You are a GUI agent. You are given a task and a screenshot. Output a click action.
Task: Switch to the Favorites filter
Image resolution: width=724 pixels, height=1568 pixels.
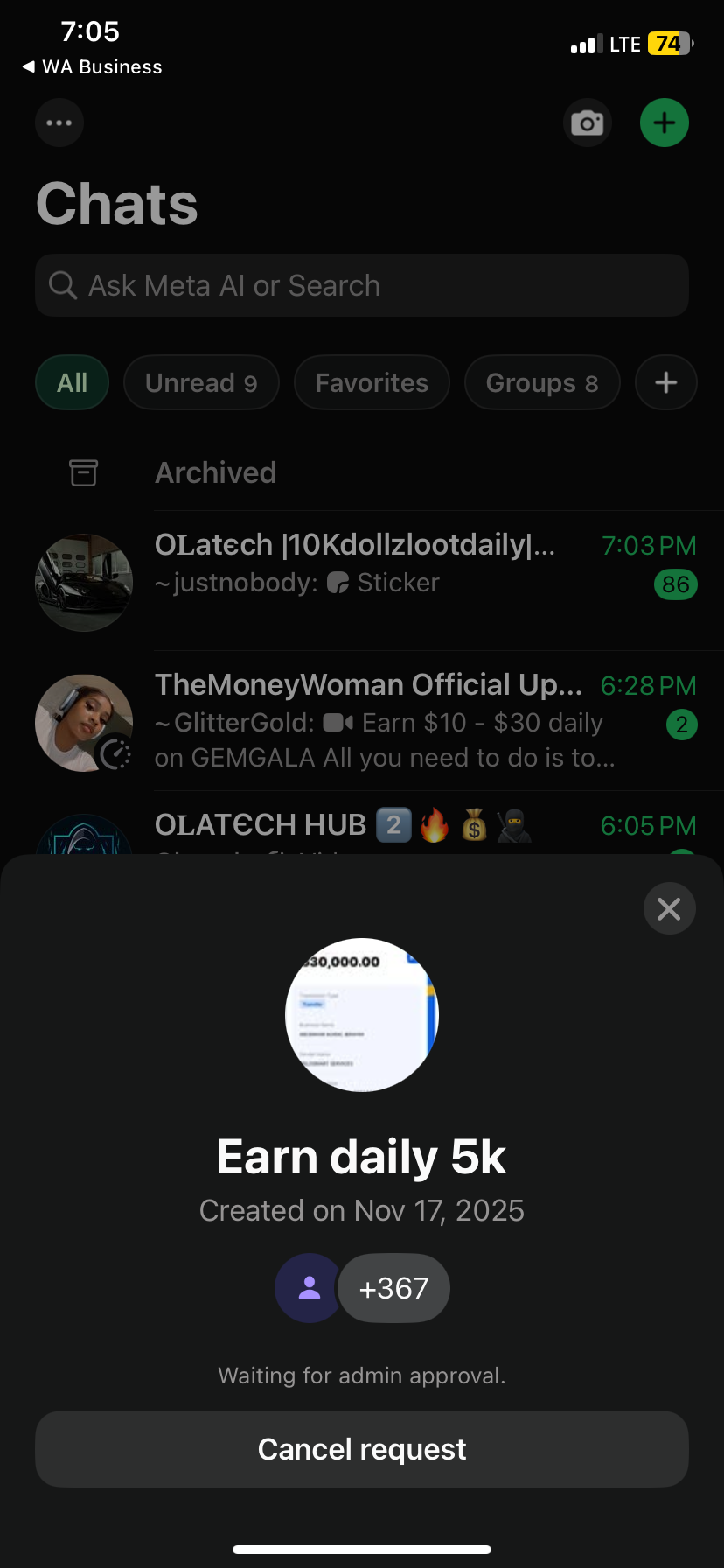(372, 383)
